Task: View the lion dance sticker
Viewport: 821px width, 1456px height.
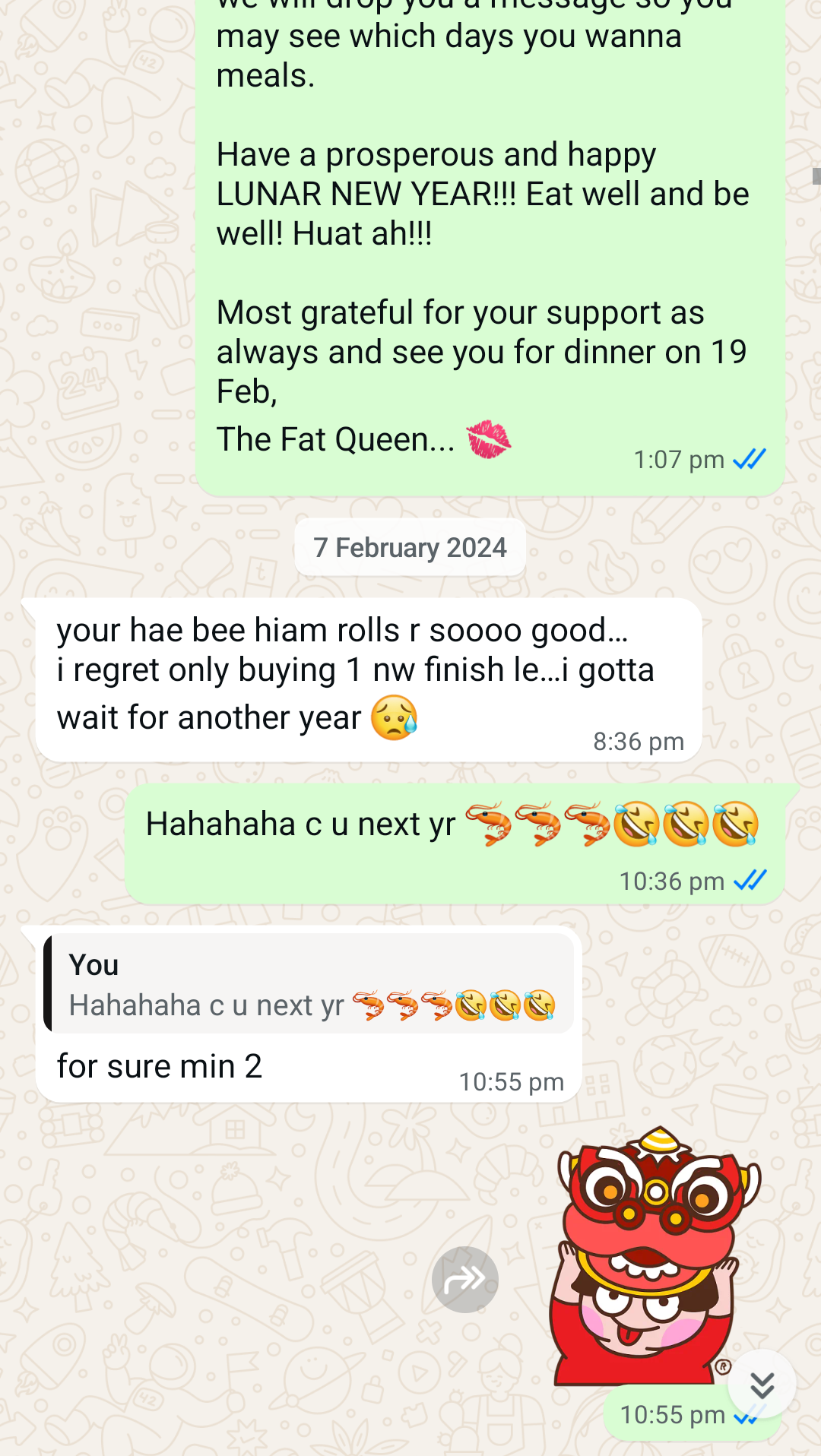Action: tap(654, 1254)
